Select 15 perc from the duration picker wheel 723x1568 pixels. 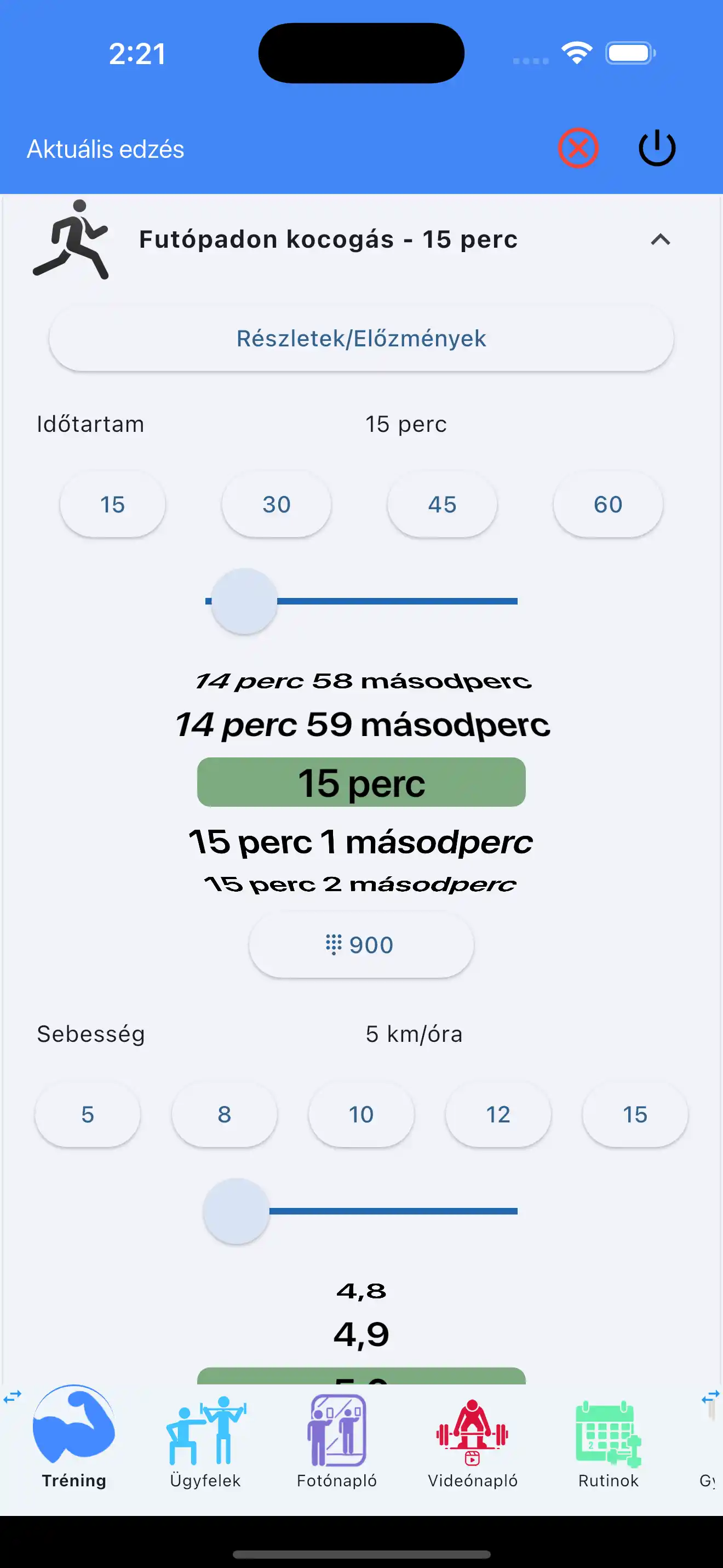click(x=361, y=782)
